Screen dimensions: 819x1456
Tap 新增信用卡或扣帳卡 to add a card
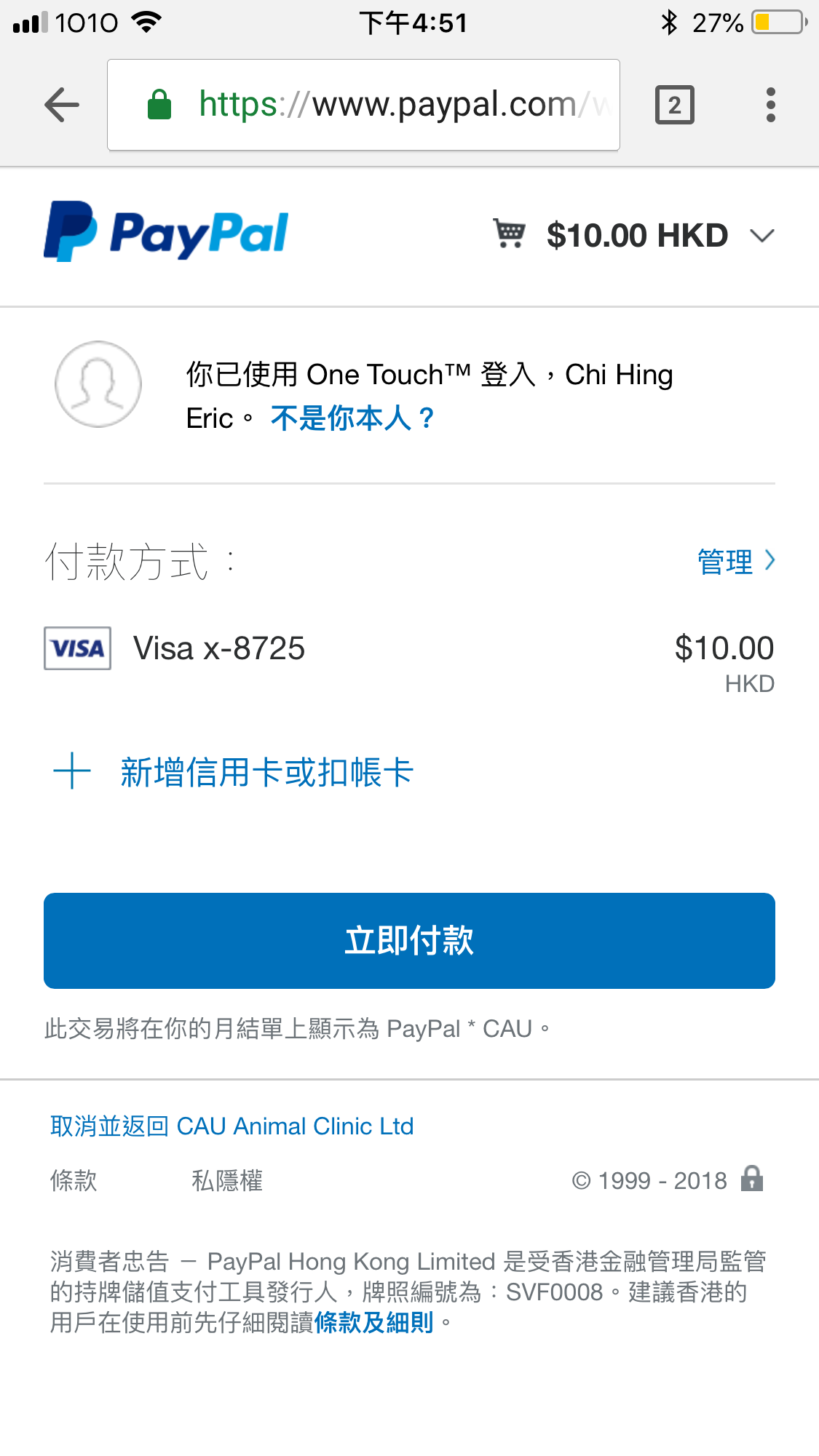click(233, 772)
